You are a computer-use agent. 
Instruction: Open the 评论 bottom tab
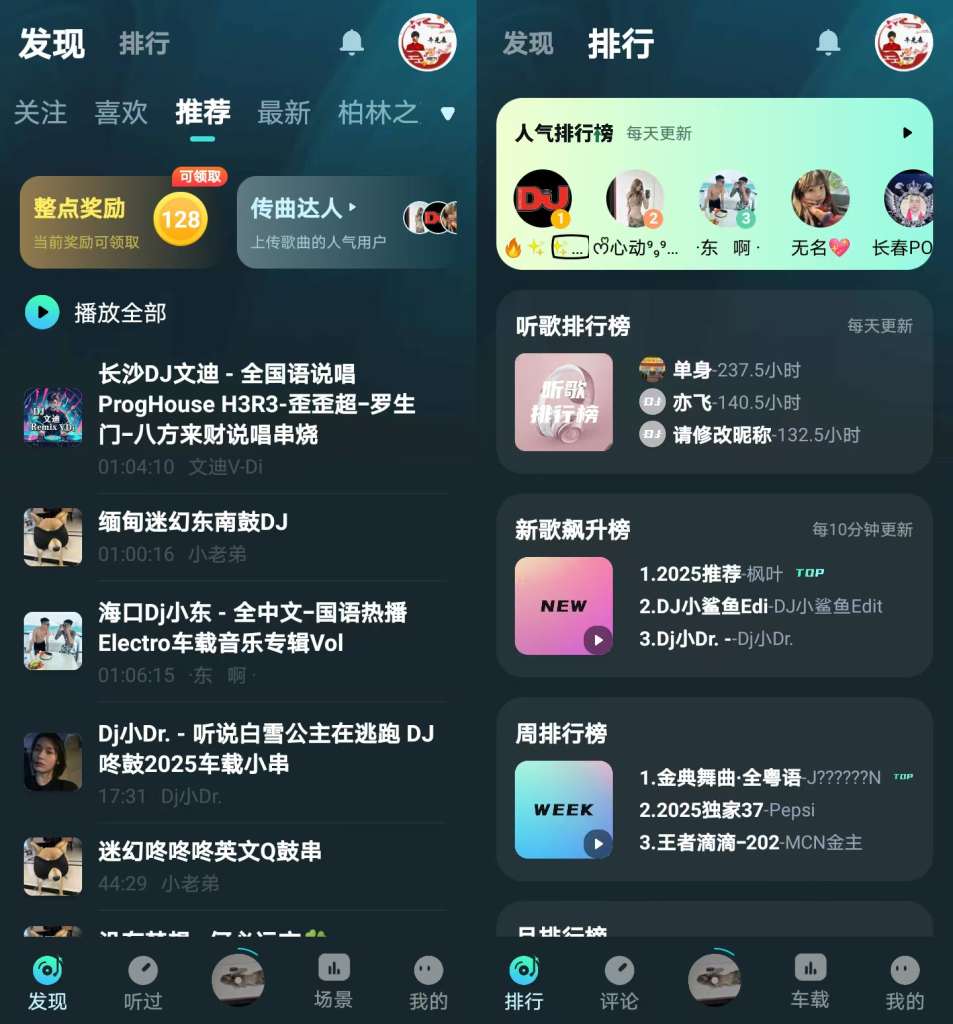(x=619, y=983)
